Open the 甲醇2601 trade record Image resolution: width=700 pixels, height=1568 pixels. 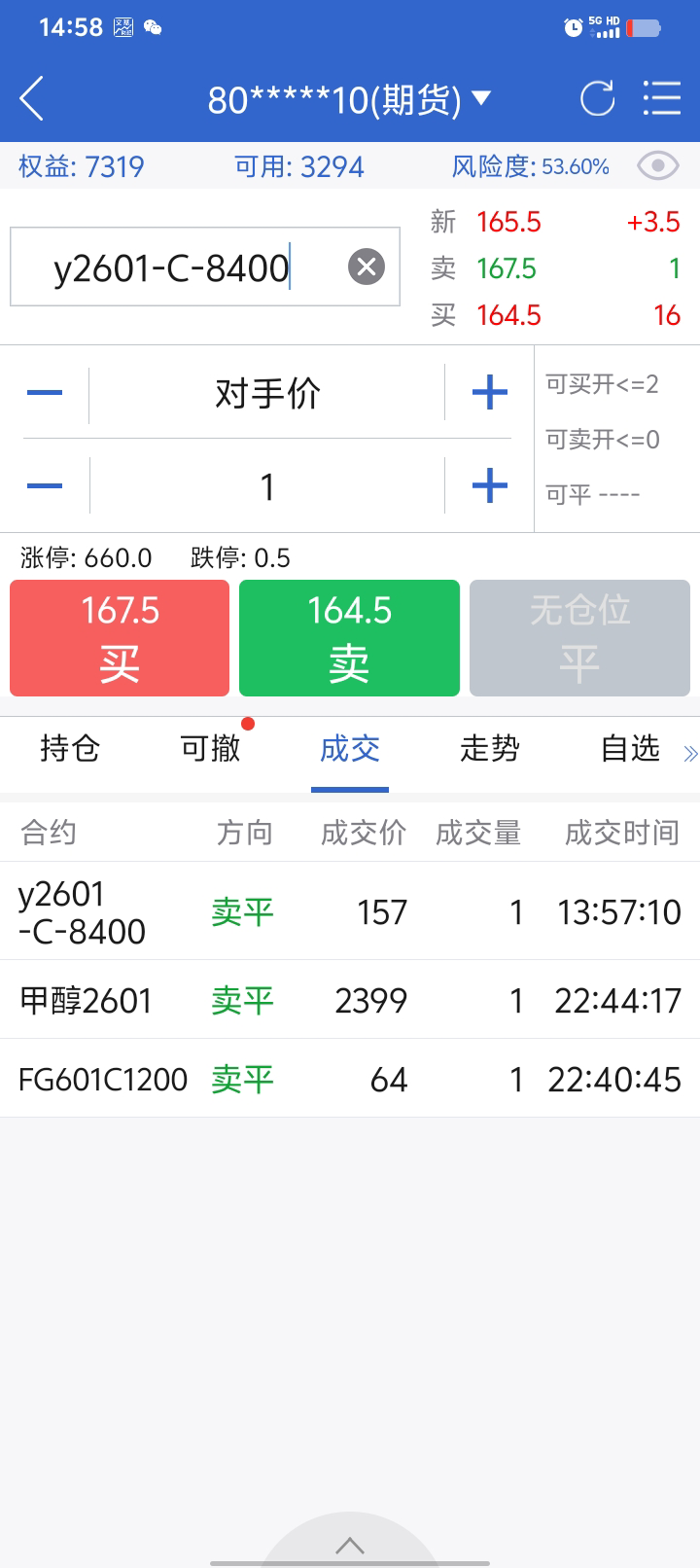coord(349,1000)
